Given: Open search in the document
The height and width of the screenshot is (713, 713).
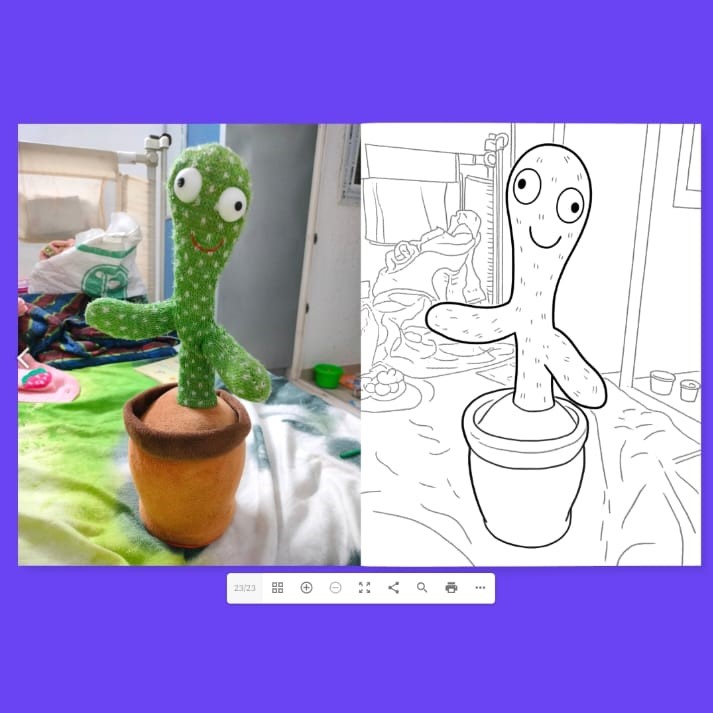Looking at the screenshot, I should pos(422,588).
